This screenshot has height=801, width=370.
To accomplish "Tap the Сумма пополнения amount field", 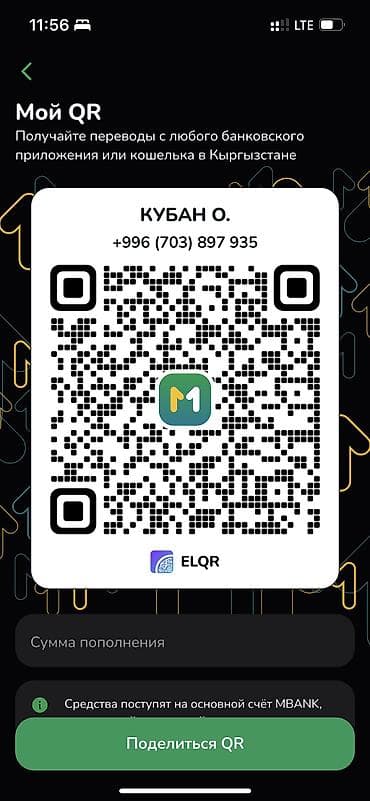I will pos(184,642).
